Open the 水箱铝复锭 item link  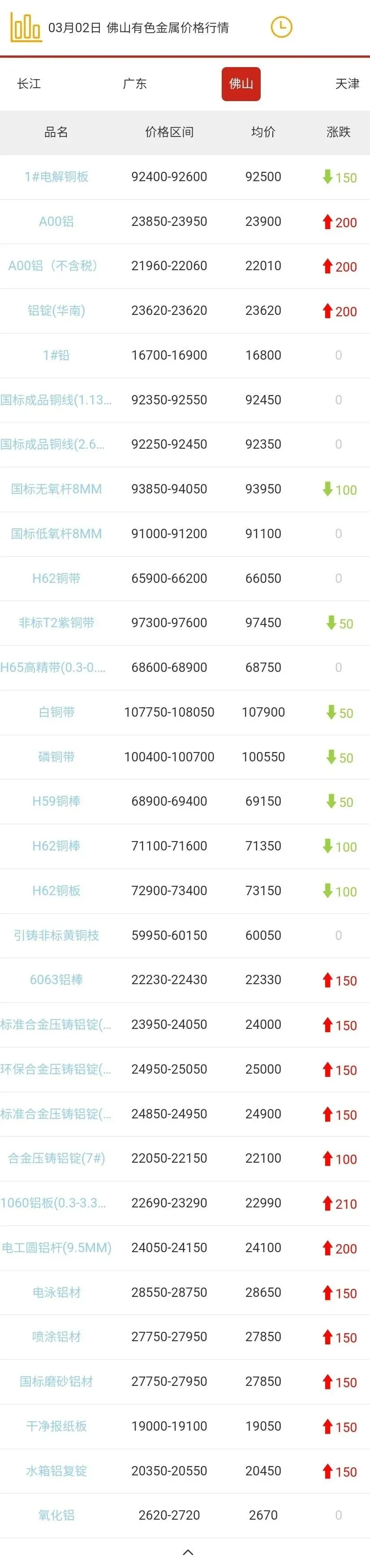pos(56,1470)
